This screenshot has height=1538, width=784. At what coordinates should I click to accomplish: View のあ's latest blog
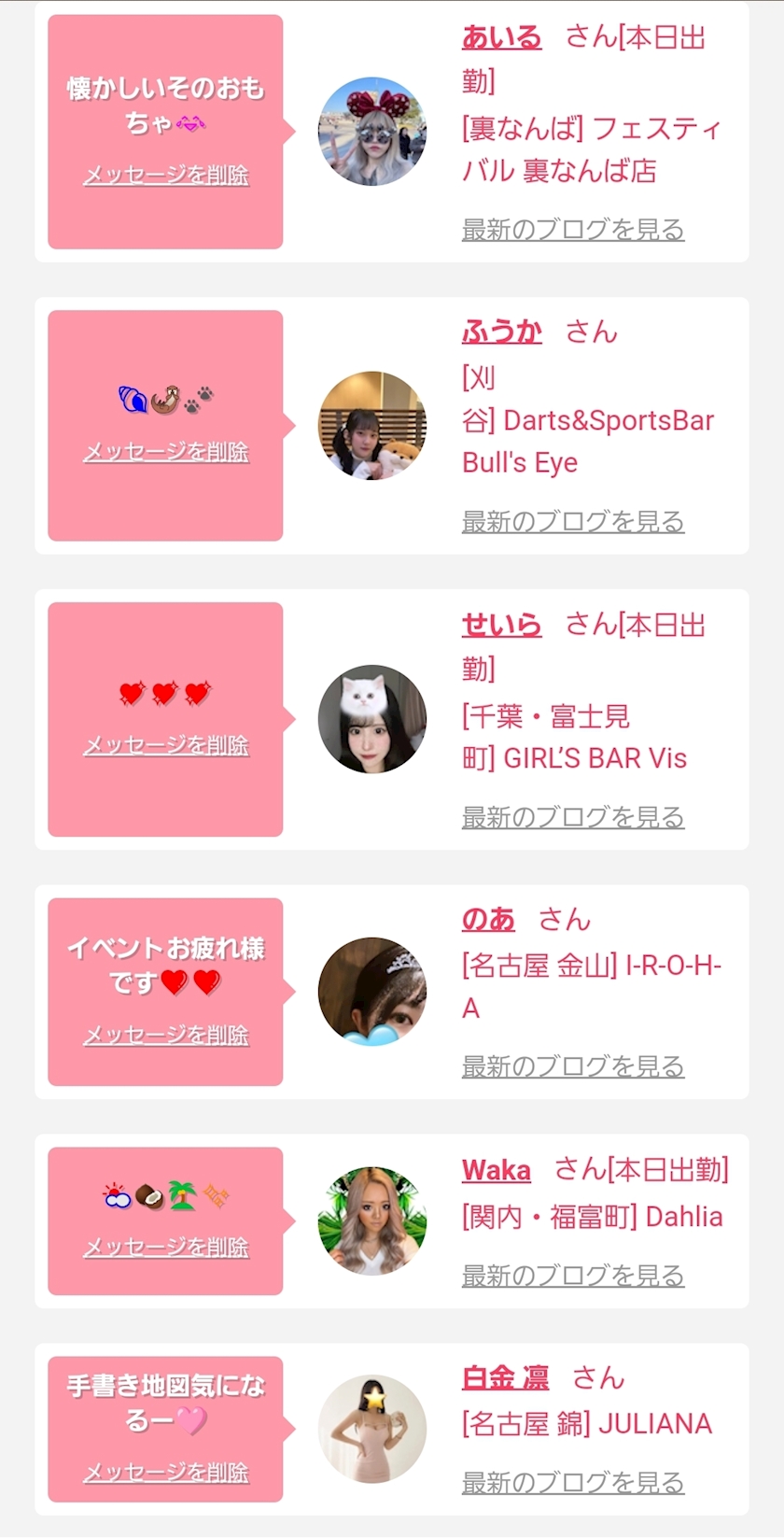coord(573,1066)
